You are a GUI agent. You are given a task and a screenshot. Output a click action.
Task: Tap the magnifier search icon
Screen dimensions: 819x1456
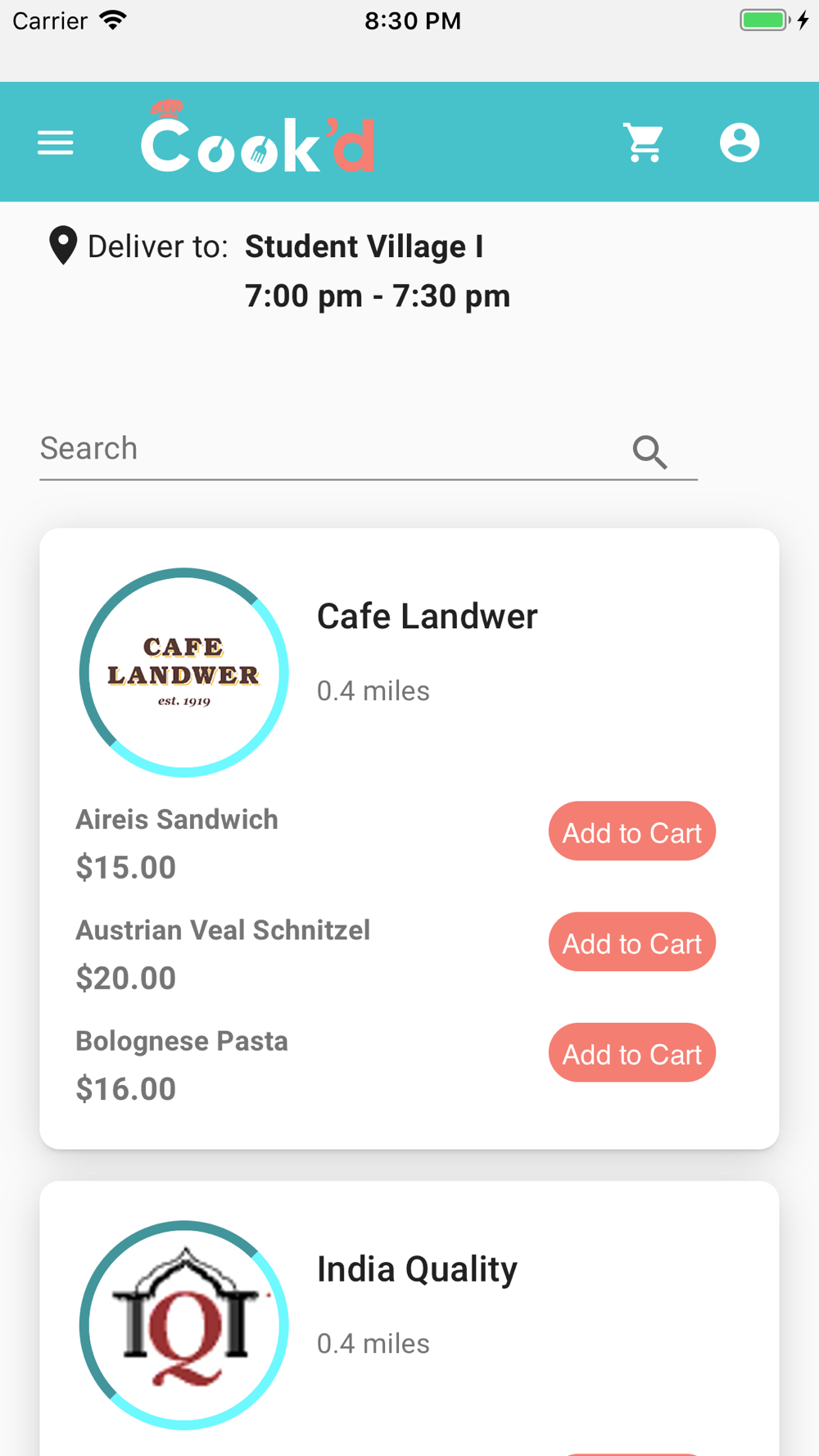(x=650, y=451)
